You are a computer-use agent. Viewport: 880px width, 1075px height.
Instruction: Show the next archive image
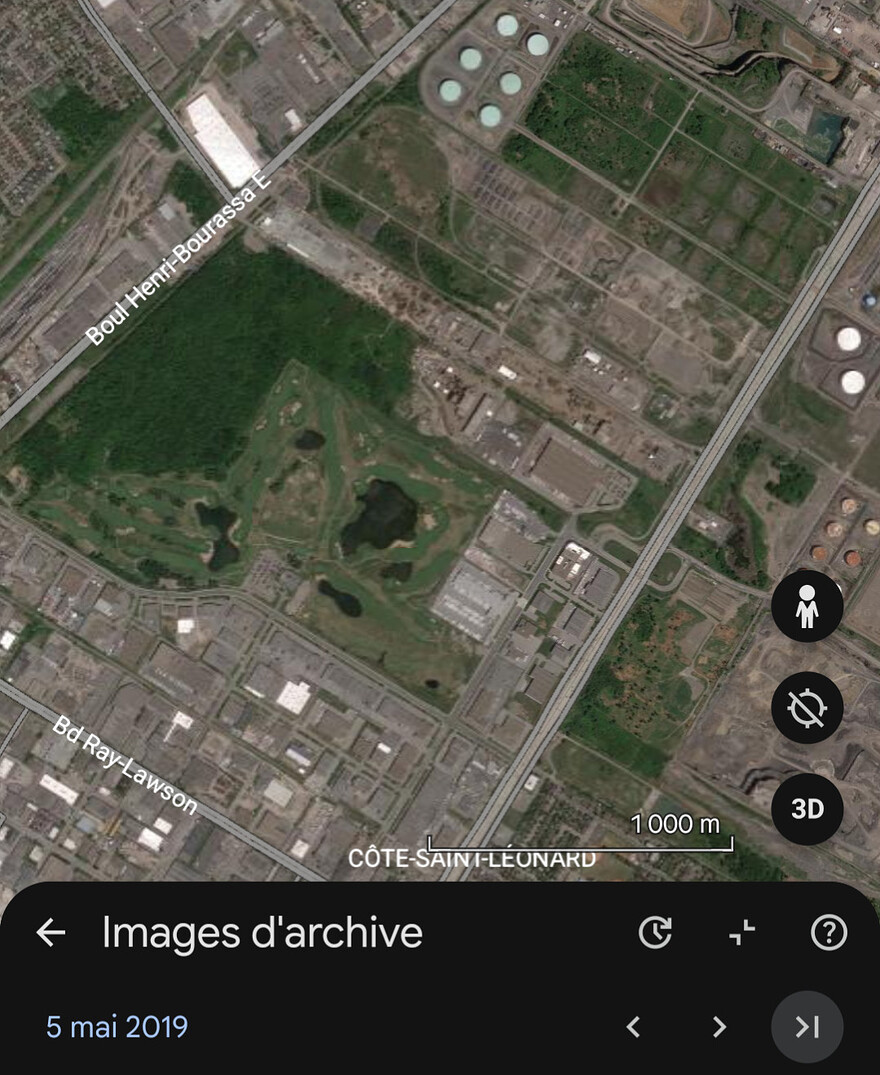click(x=718, y=1027)
